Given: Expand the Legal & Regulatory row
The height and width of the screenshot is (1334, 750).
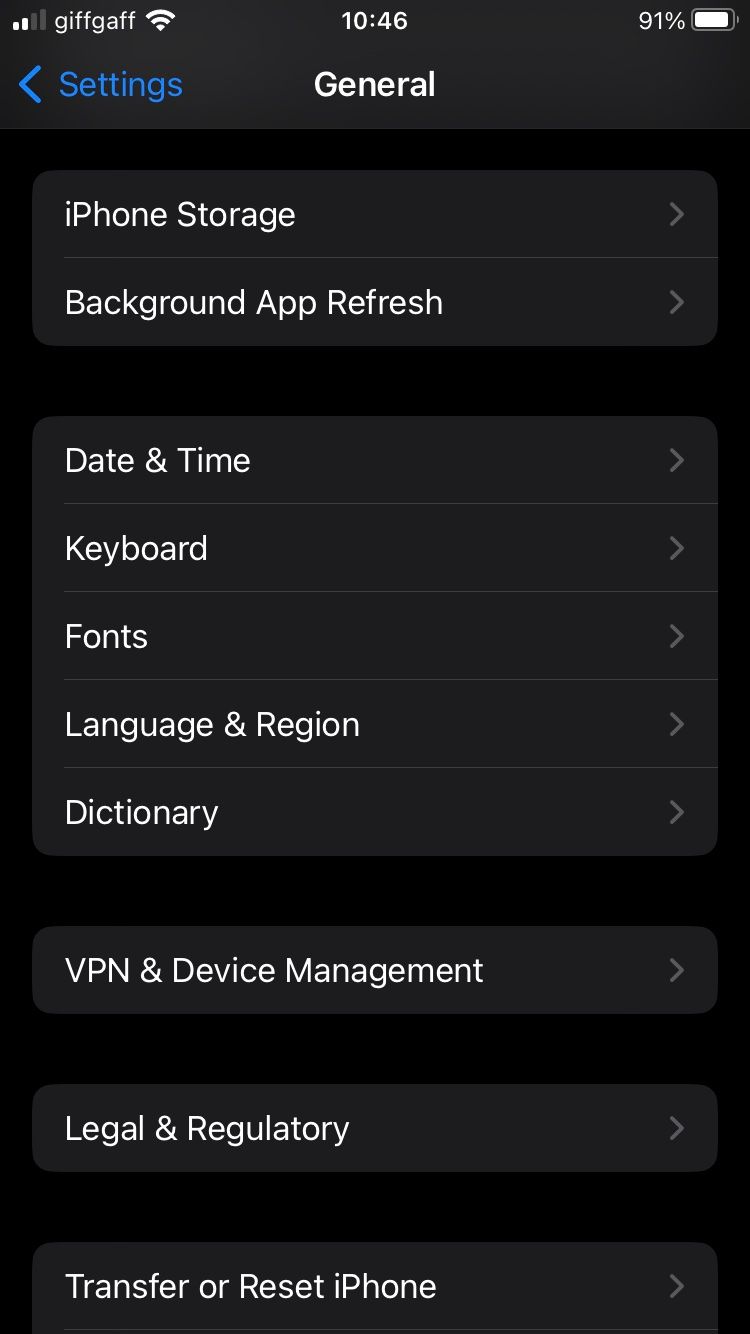Looking at the screenshot, I should [x=375, y=1128].
